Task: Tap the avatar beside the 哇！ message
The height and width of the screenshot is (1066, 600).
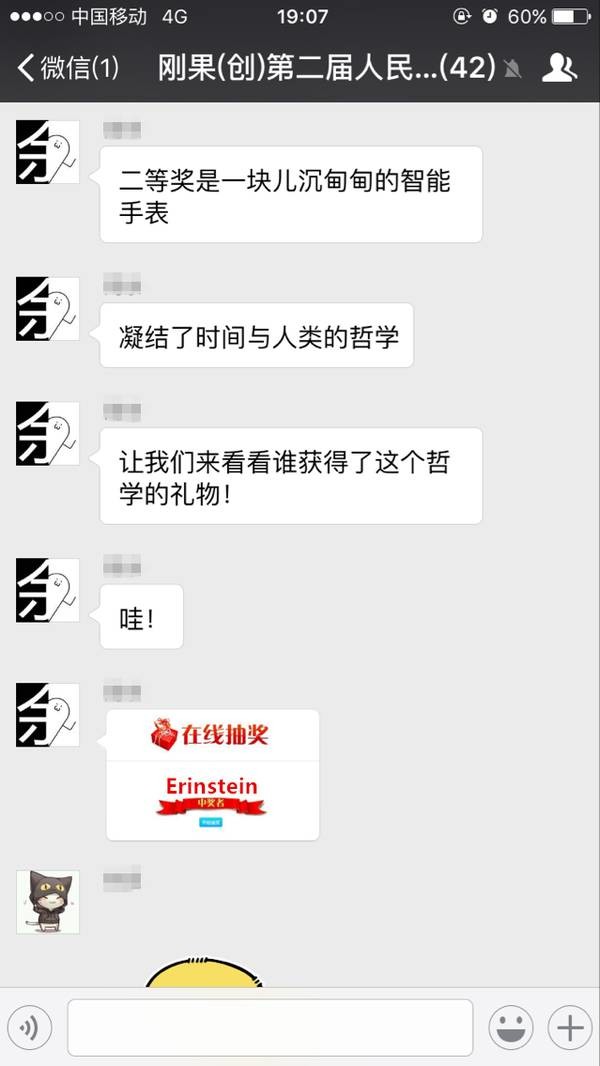Action: pyautogui.click(x=47, y=590)
